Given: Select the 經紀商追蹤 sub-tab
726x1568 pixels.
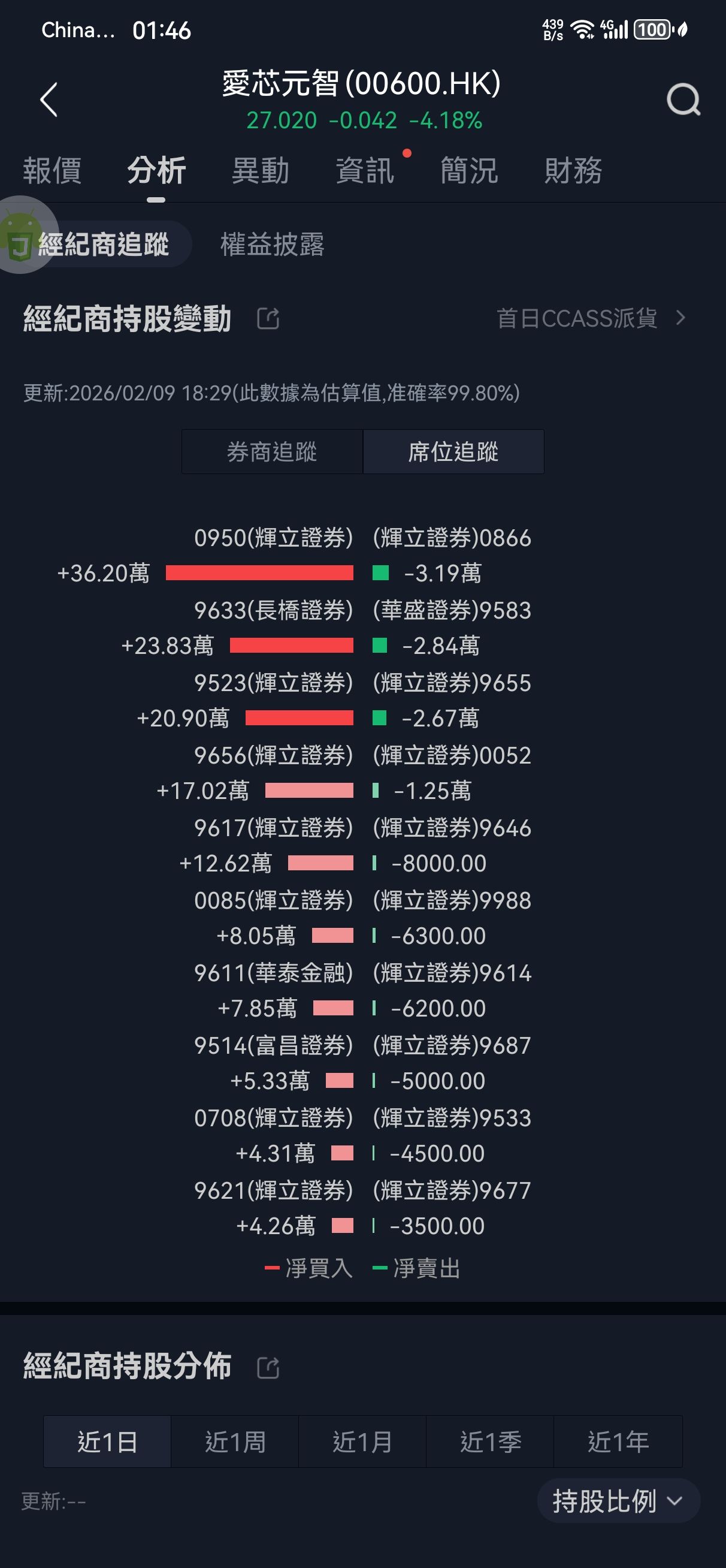Looking at the screenshot, I should click(103, 245).
